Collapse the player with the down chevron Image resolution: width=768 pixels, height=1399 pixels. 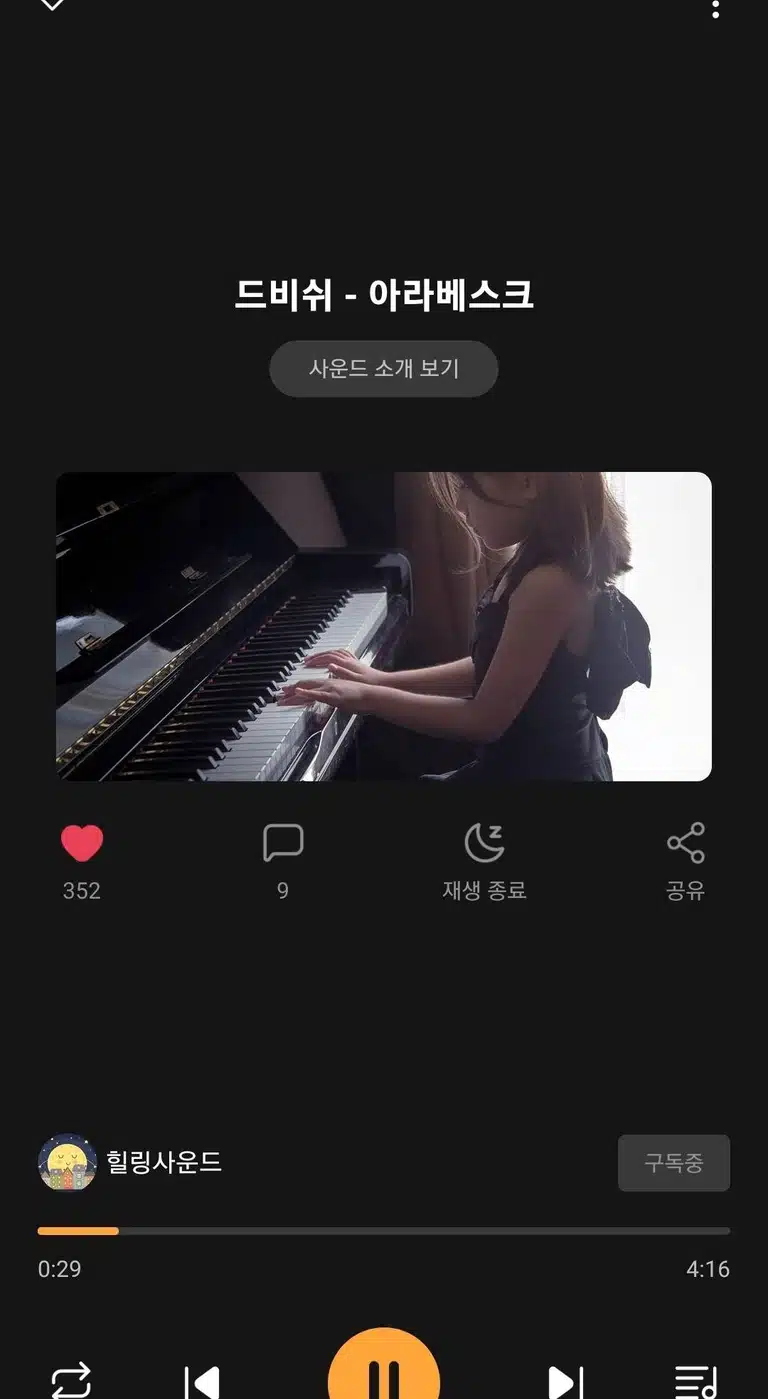click(x=52, y=5)
